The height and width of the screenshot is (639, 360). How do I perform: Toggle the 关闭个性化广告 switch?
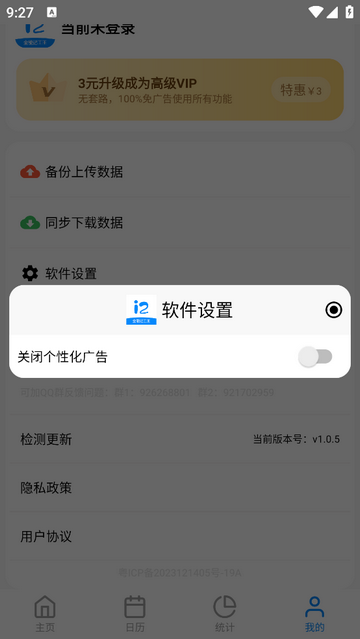(315, 357)
